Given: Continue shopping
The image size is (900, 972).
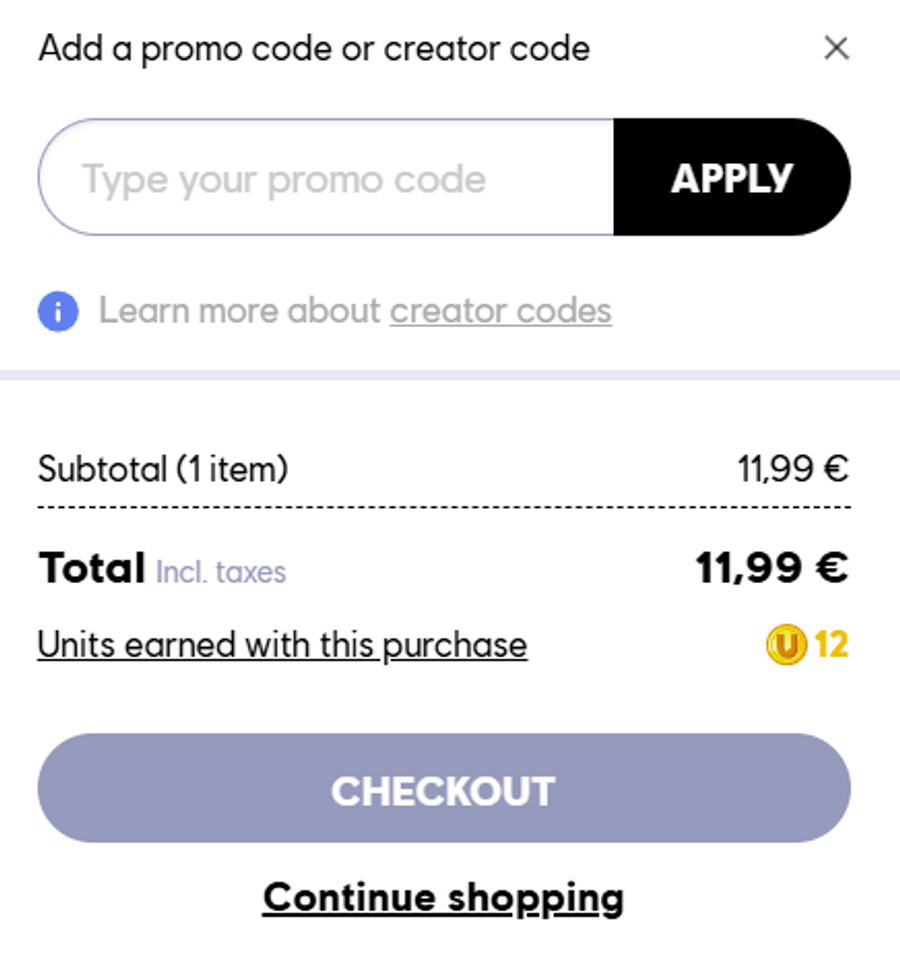Looking at the screenshot, I should 443,897.
